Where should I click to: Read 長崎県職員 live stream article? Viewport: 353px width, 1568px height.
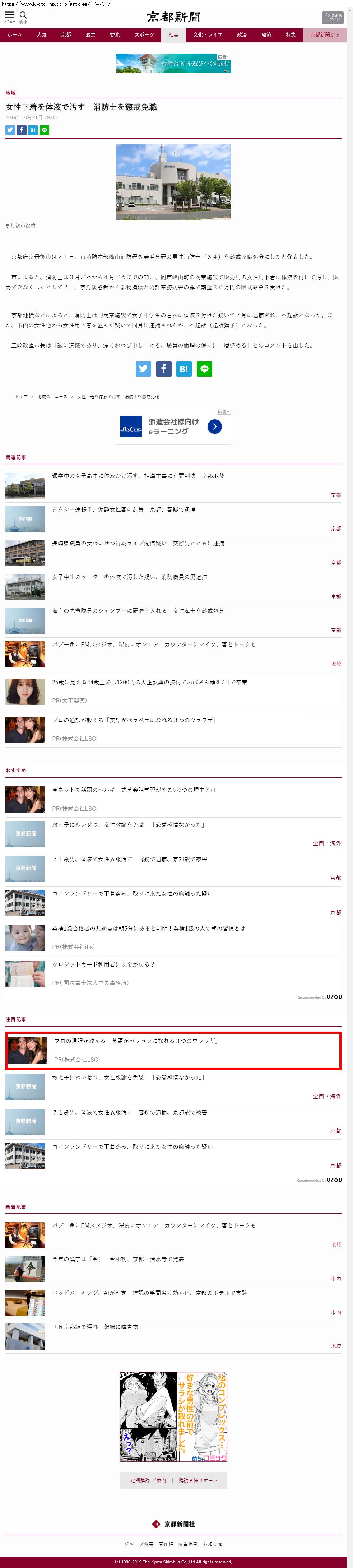(x=138, y=543)
